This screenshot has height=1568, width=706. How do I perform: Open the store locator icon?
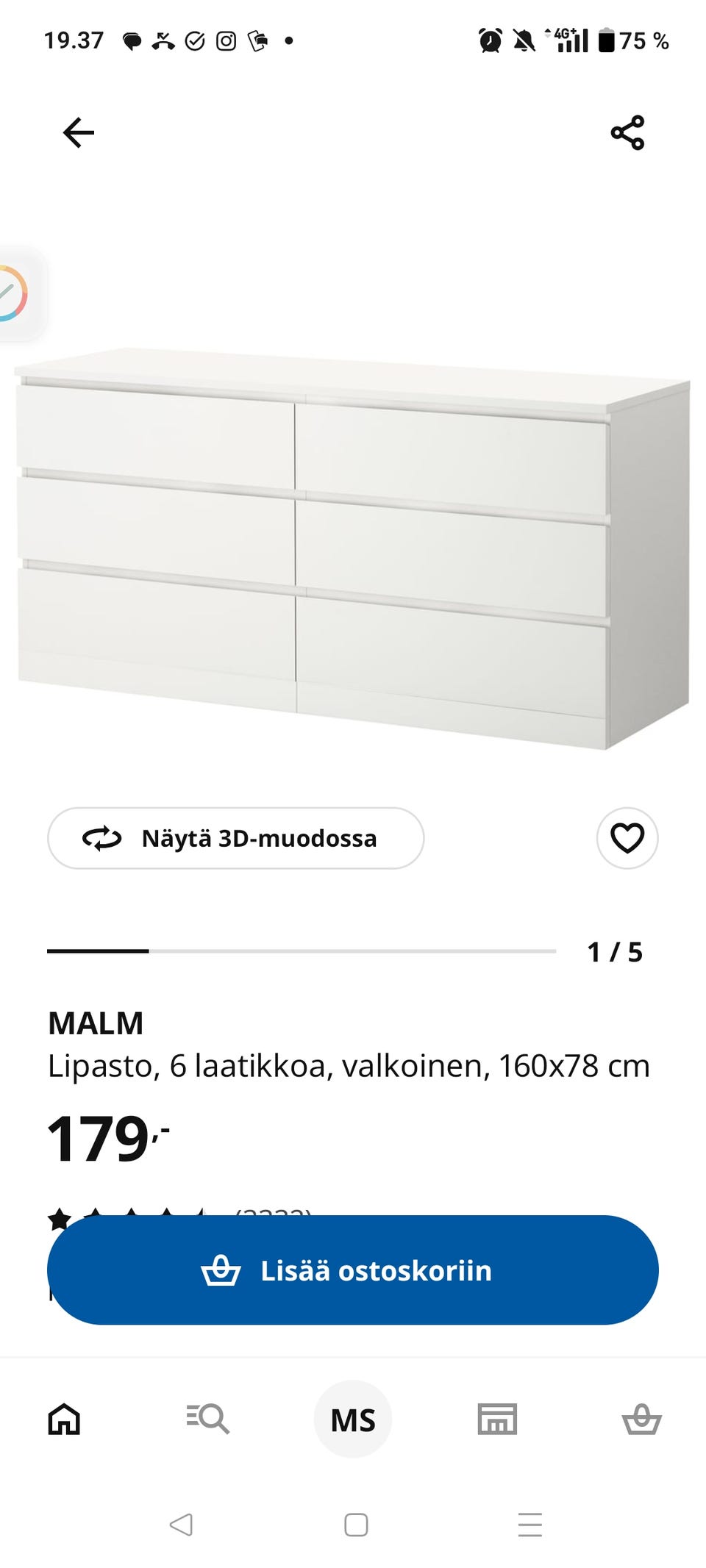click(497, 1417)
